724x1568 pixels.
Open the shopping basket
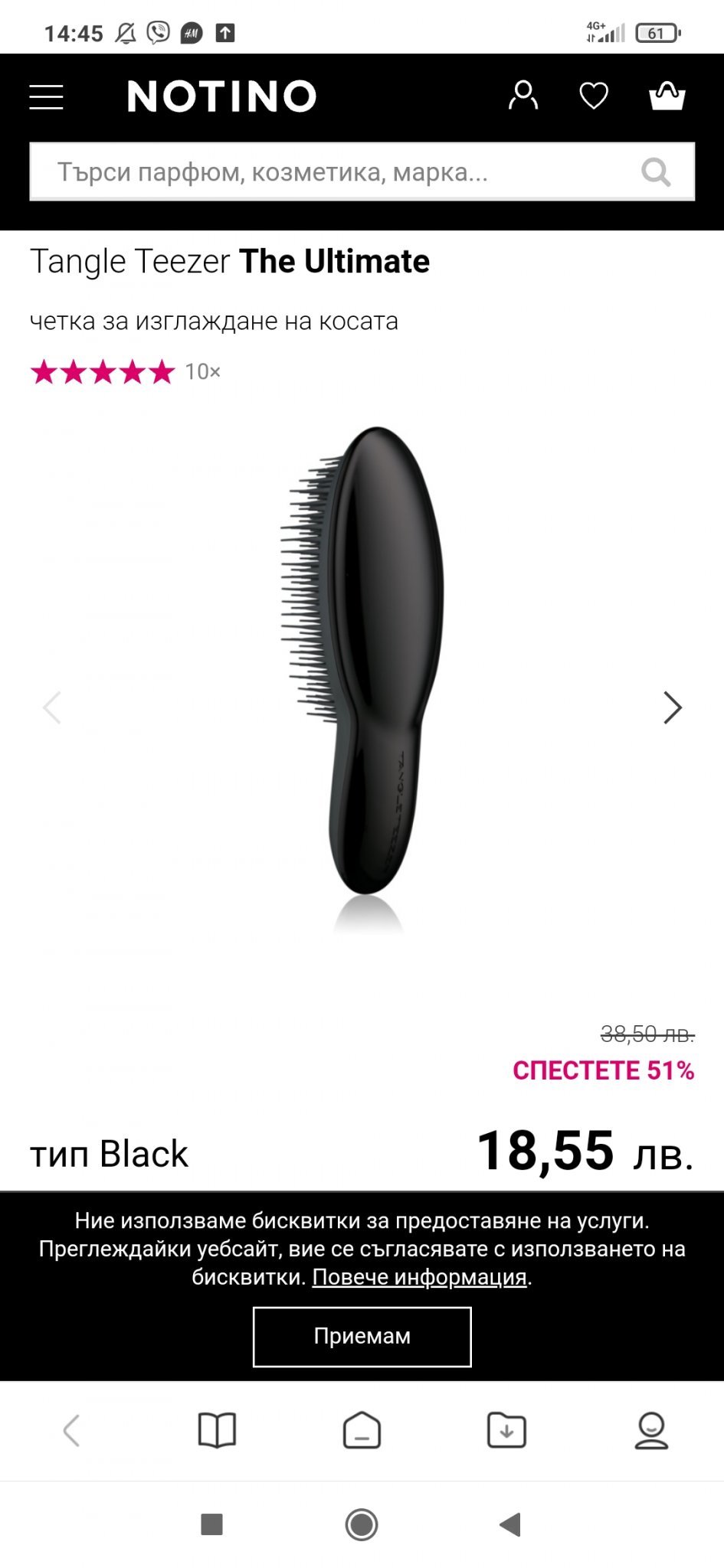coord(667,96)
